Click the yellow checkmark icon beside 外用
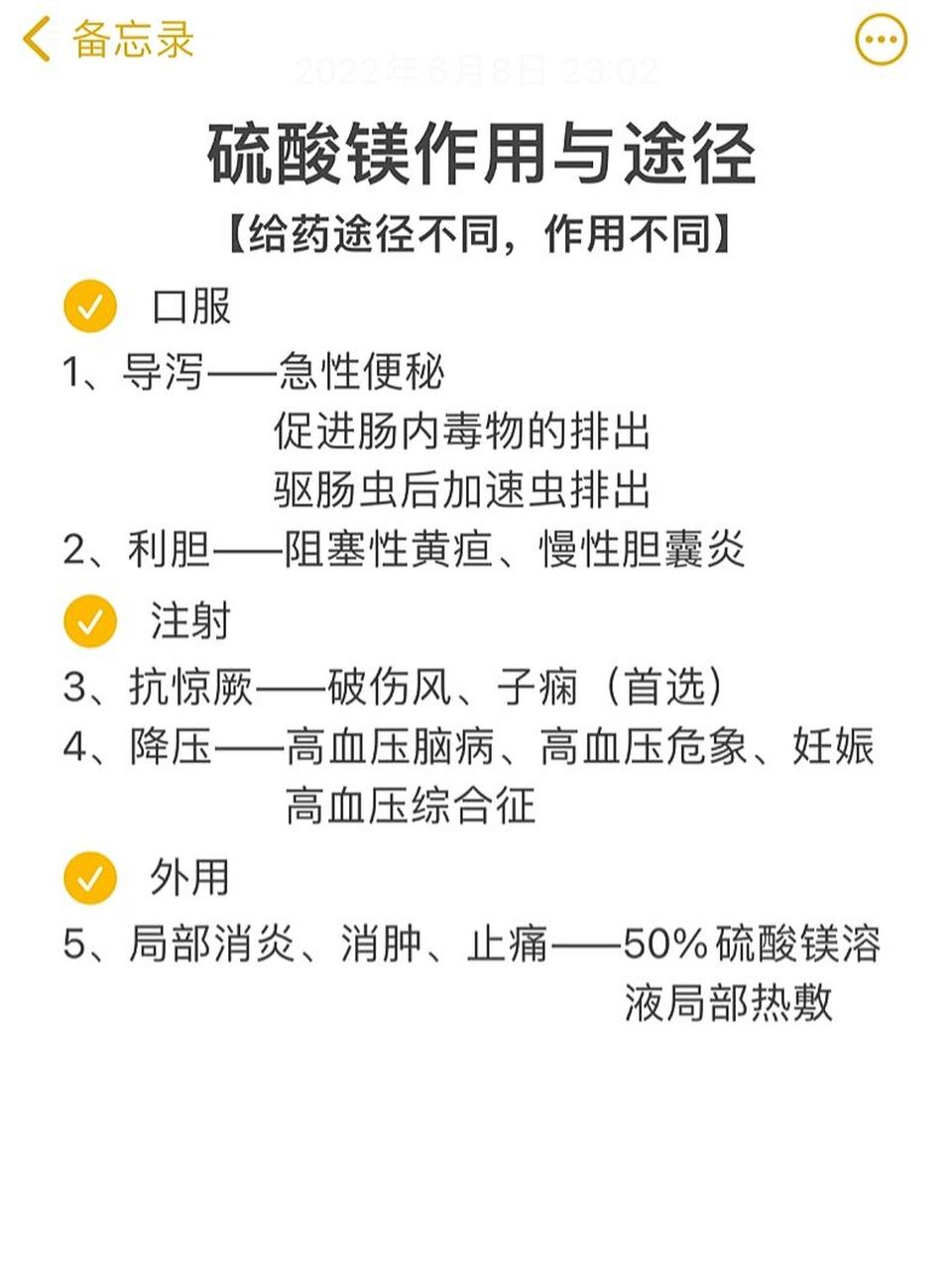952x1270 pixels. [91, 877]
